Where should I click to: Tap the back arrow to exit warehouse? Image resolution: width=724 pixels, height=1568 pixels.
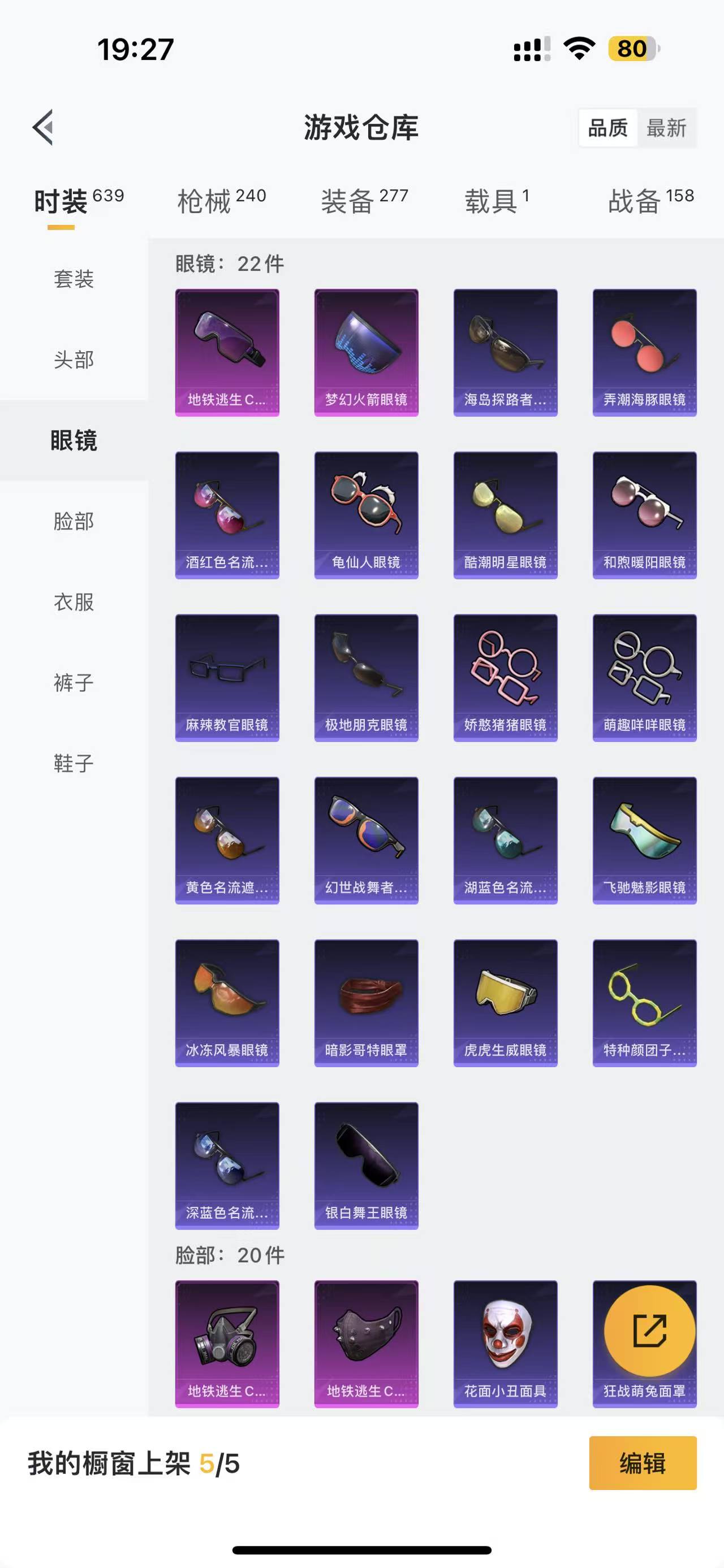tap(44, 128)
